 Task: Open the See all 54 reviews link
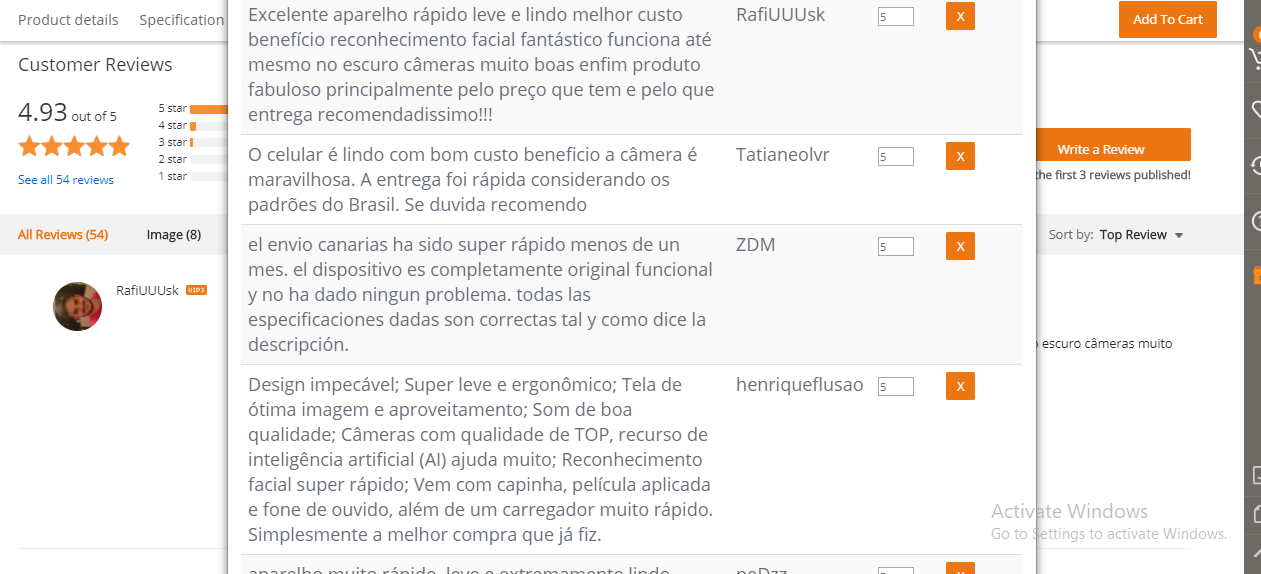point(66,180)
